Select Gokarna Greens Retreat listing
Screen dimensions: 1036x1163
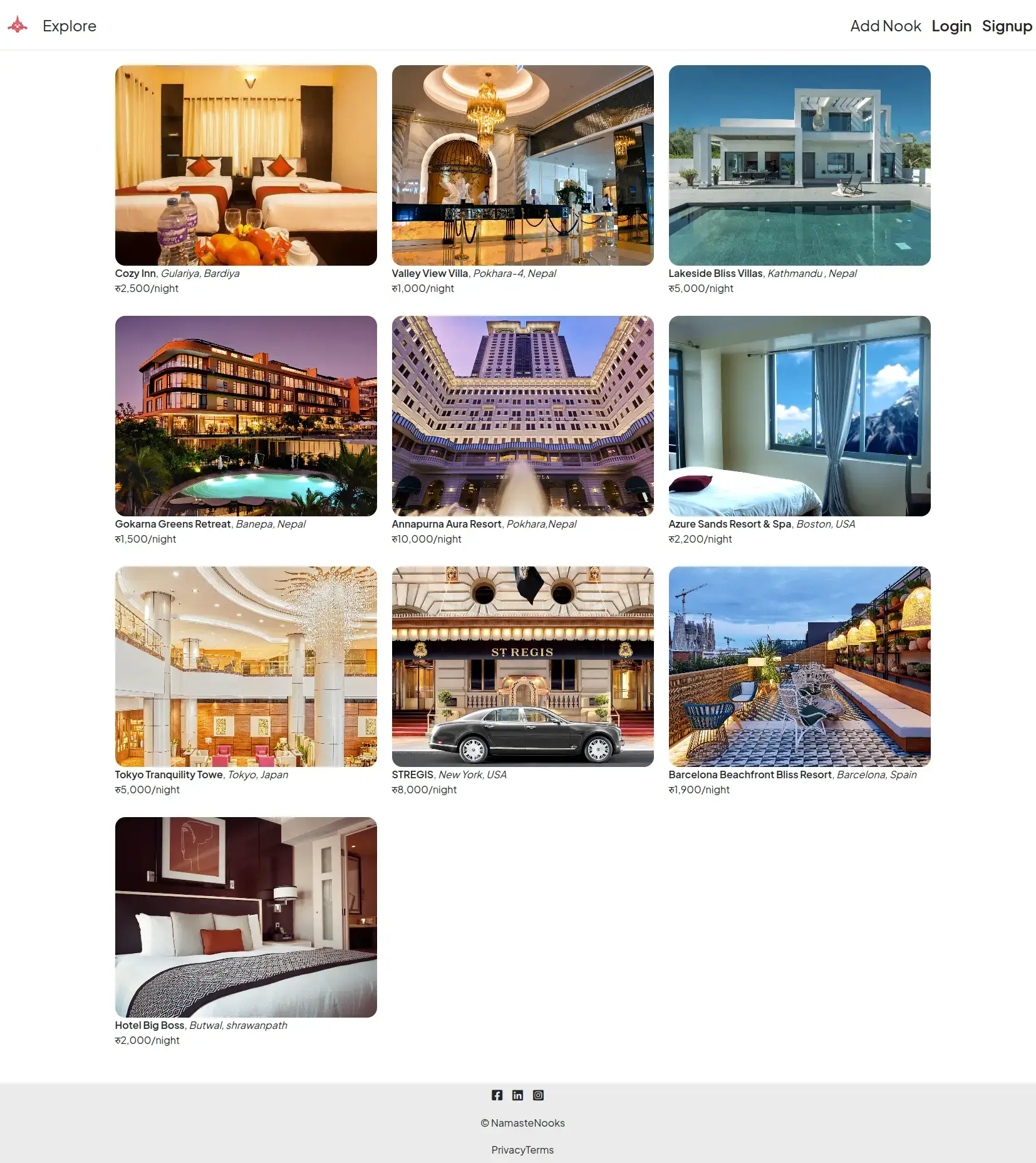(x=246, y=416)
